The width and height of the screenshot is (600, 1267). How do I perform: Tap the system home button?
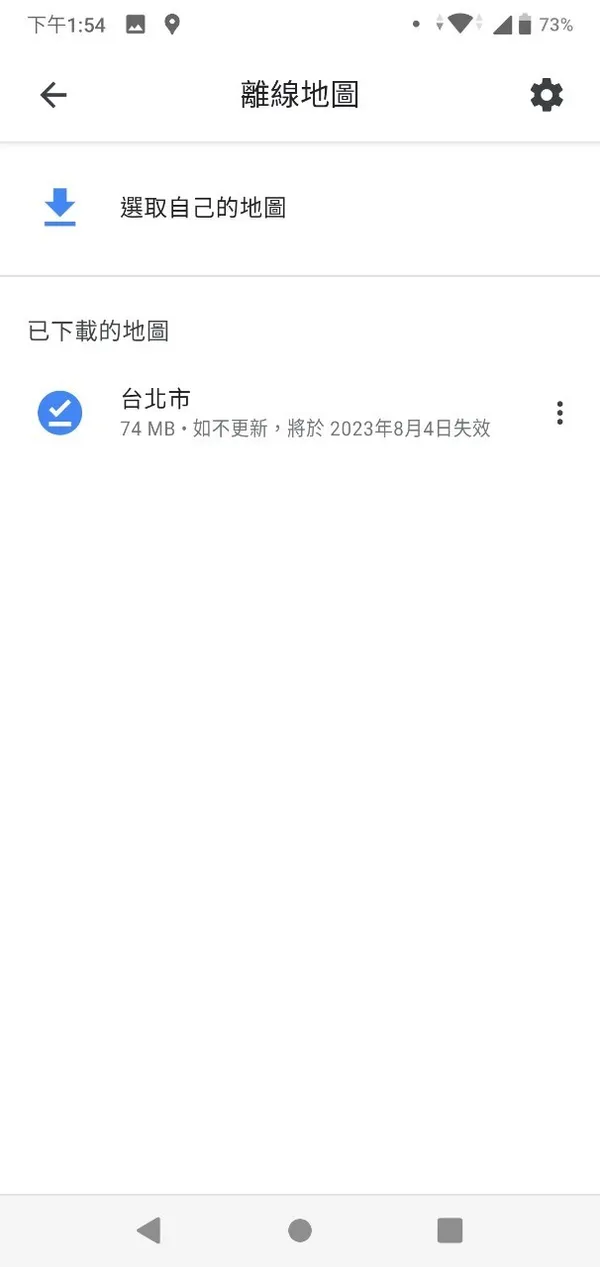coord(299,1230)
